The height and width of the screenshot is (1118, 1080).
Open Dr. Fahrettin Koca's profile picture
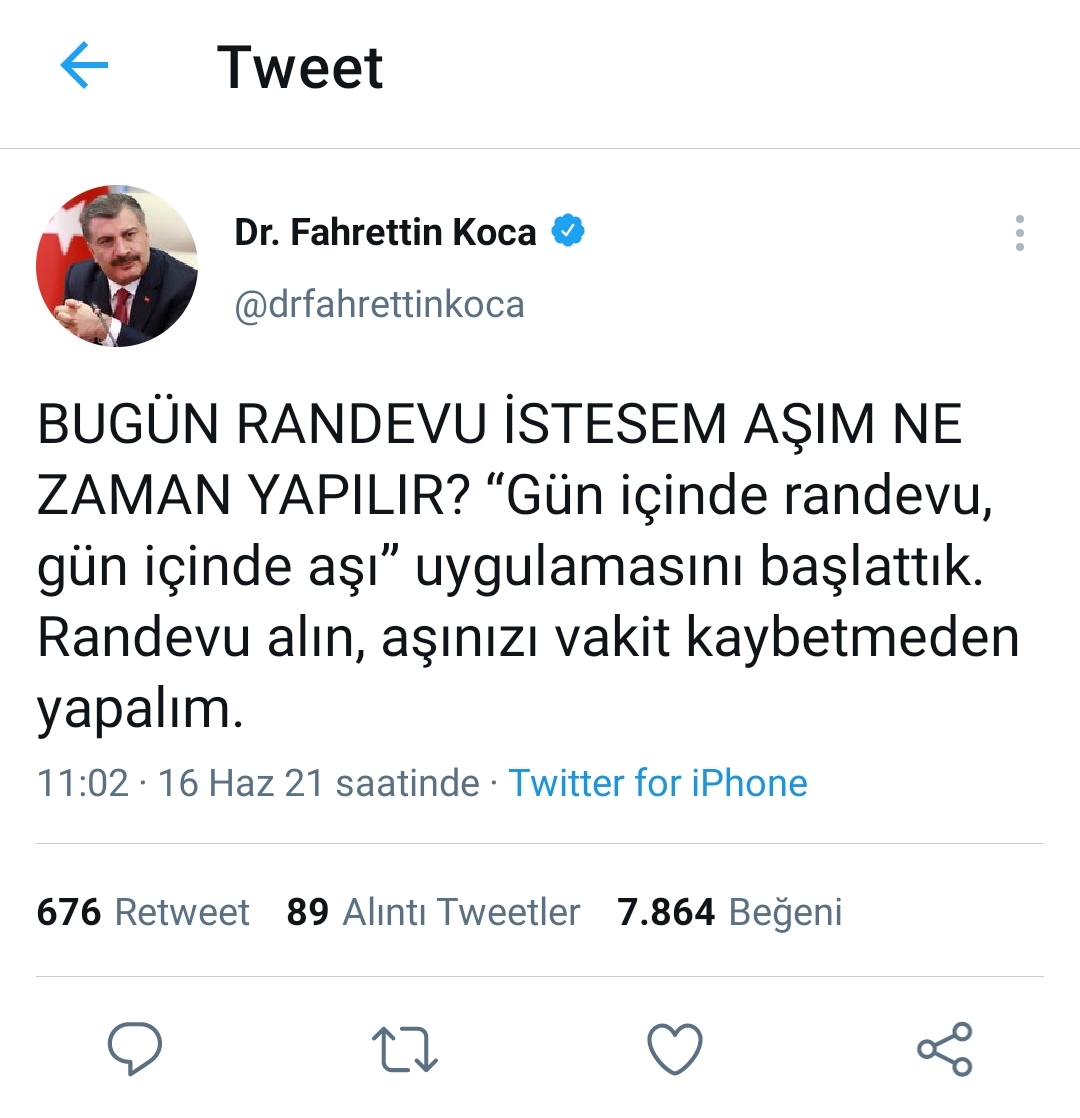(x=117, y=266)
